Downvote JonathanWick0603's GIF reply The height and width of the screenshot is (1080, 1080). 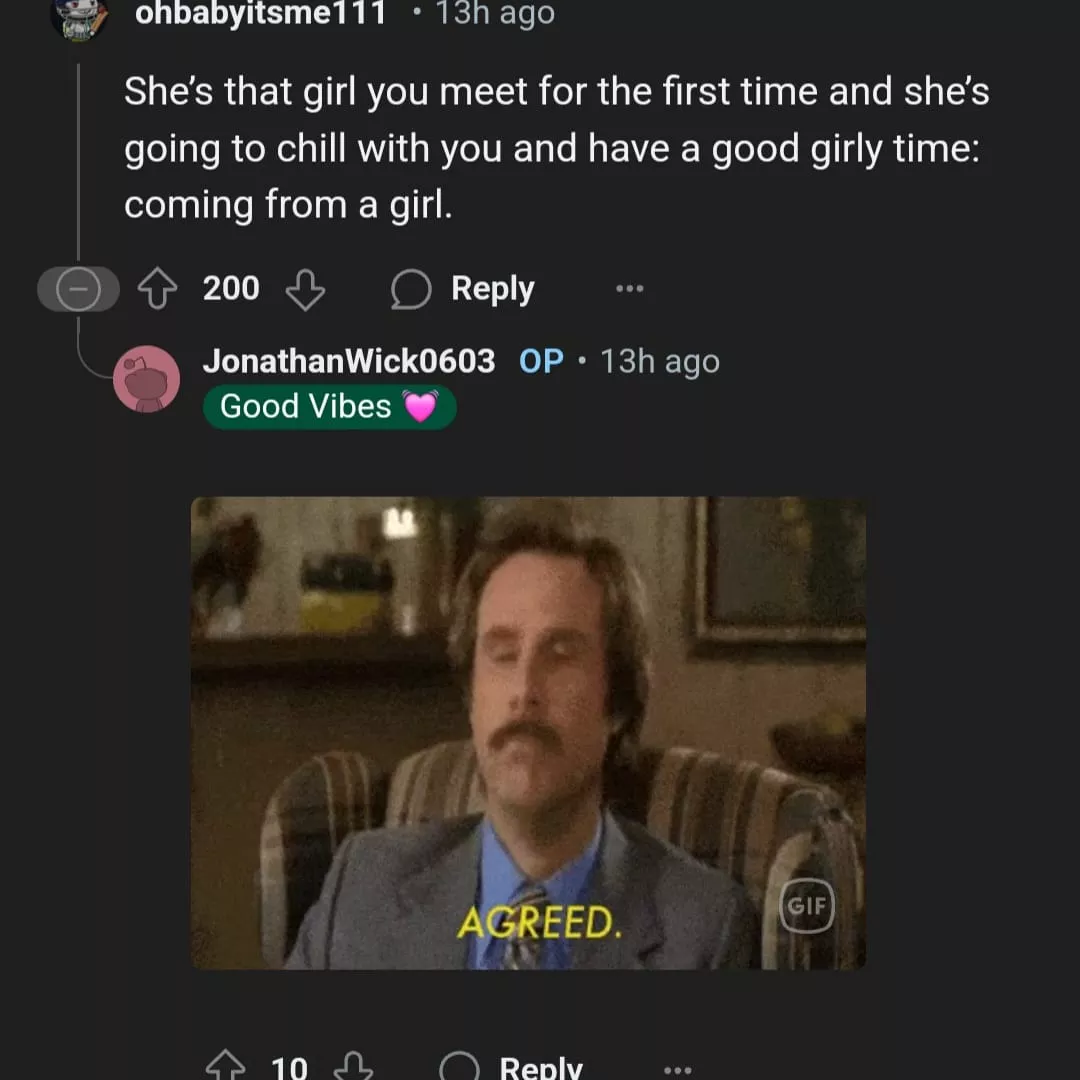tap(353, 1067)
